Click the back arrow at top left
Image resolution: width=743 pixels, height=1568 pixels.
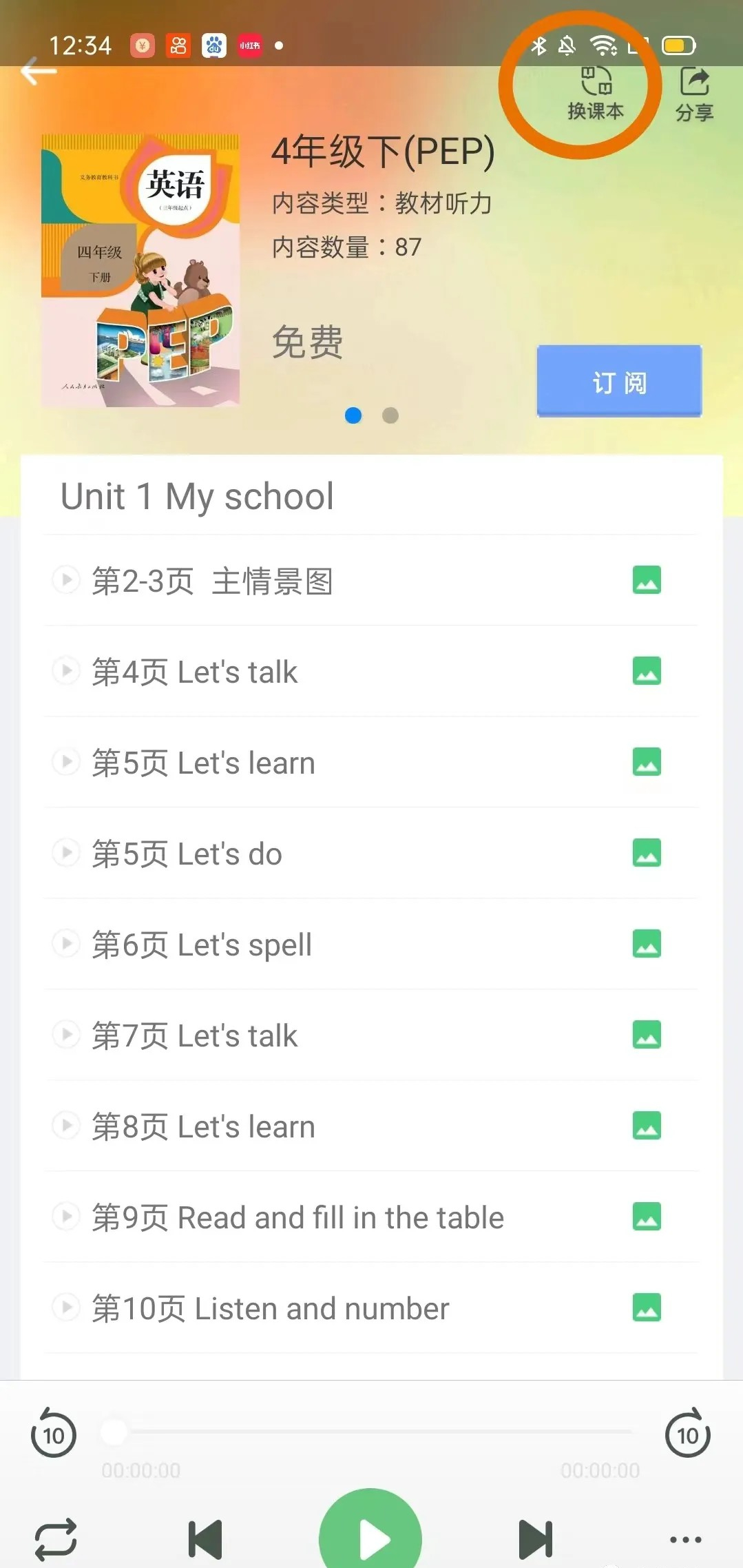coord(38,71)
